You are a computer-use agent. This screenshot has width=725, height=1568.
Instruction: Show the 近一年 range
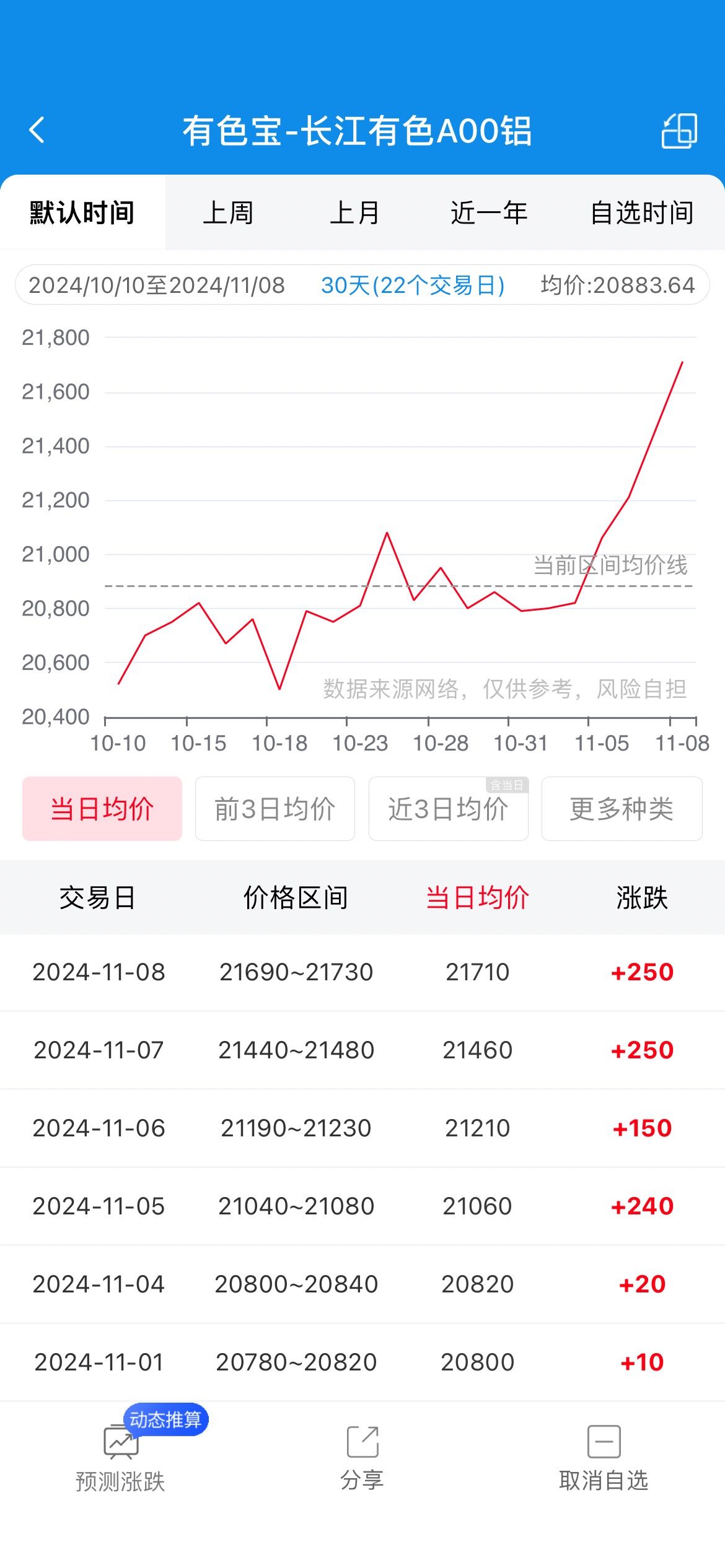click(x=489, y=212)
